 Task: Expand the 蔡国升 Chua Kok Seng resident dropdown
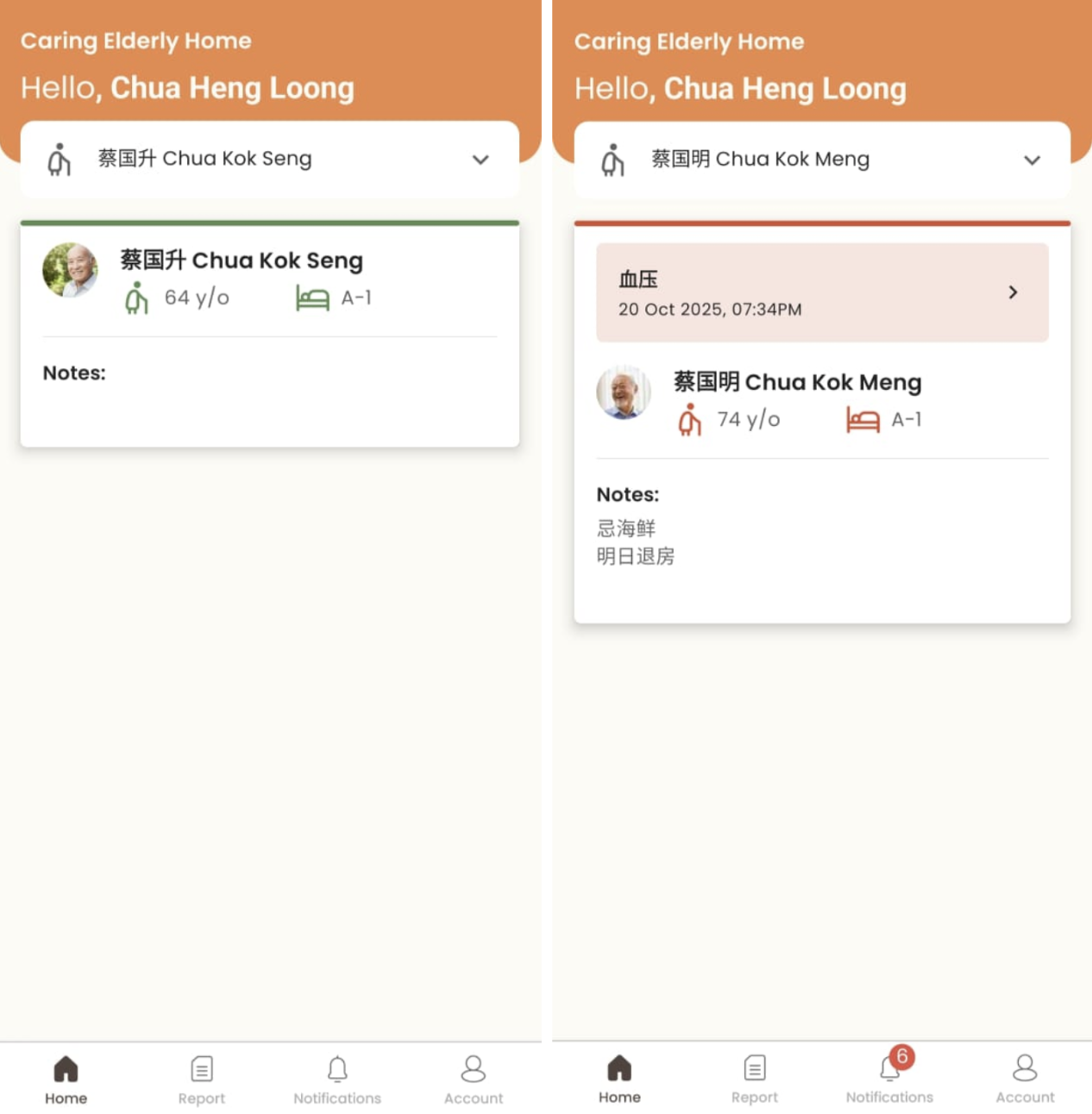tap(269, 160)
